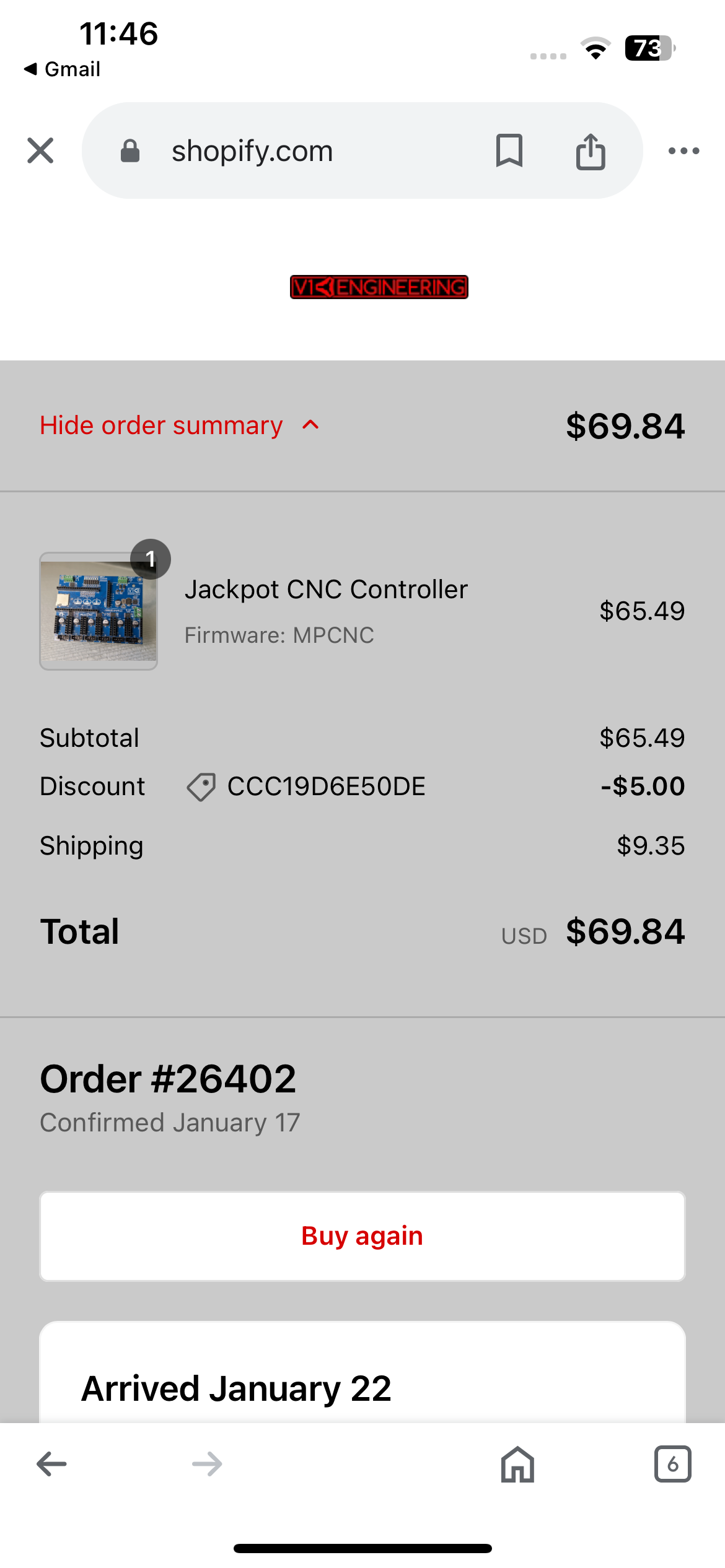Return to Gmail app
Screen dimensions: 725x1568
(62, 69)
